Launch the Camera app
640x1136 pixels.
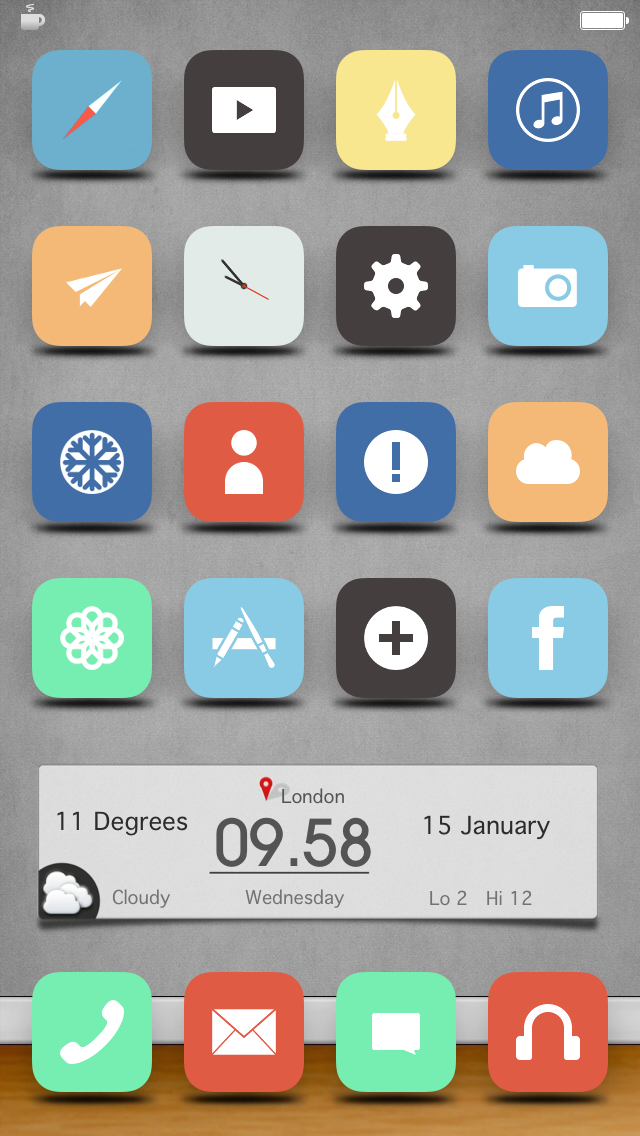(x=548, y=286)
